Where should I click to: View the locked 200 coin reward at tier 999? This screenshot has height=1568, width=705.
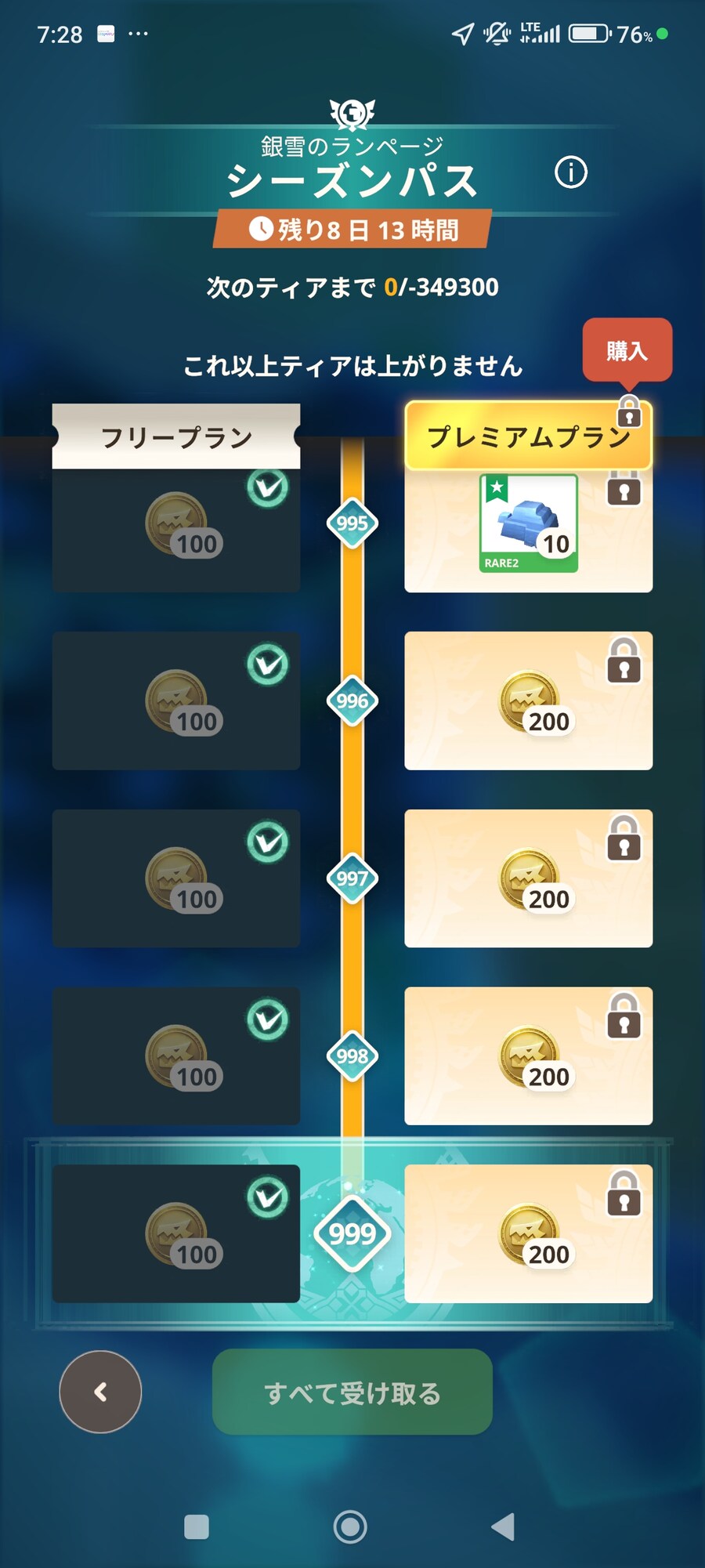coord(528,1233)
